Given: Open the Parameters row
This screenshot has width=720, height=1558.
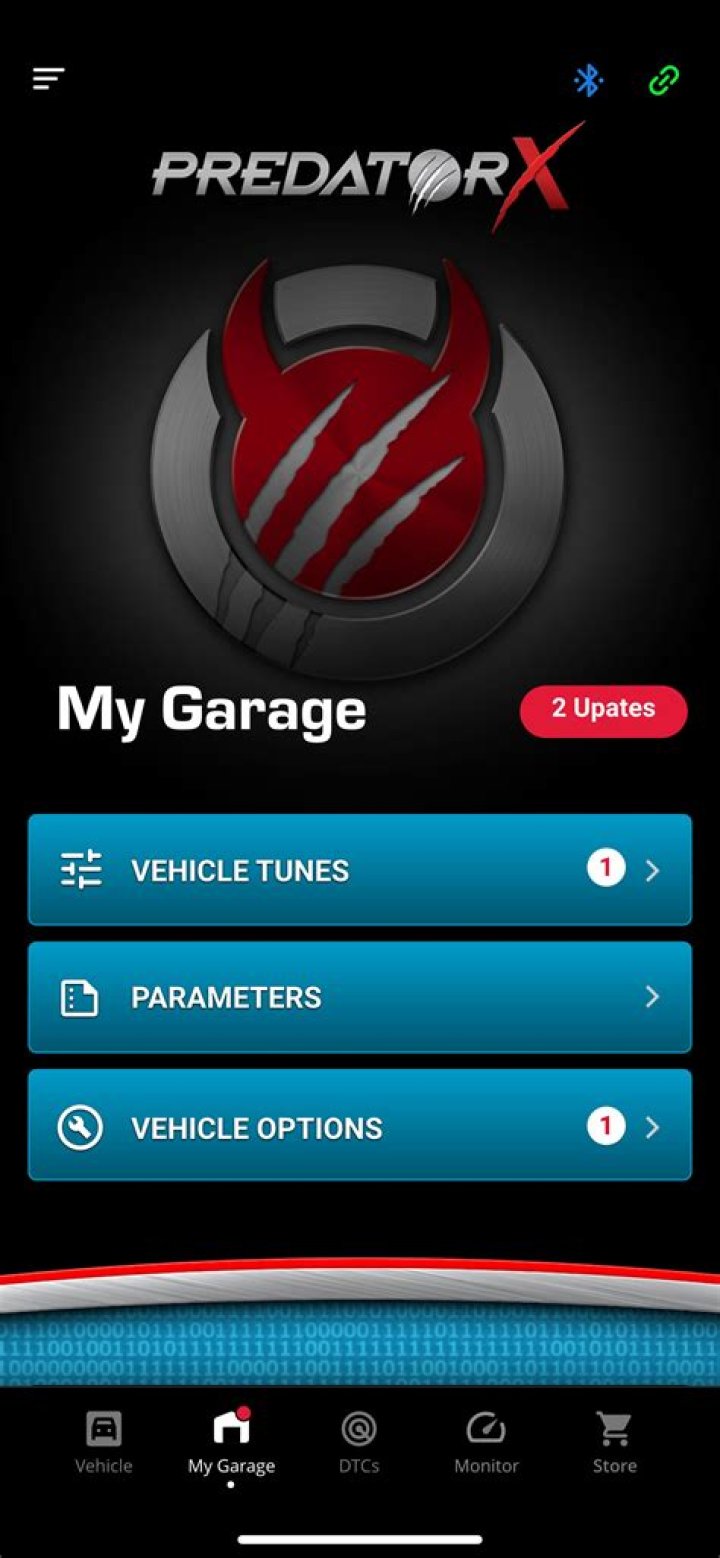Looking at the screenshot, I should 360,997.
